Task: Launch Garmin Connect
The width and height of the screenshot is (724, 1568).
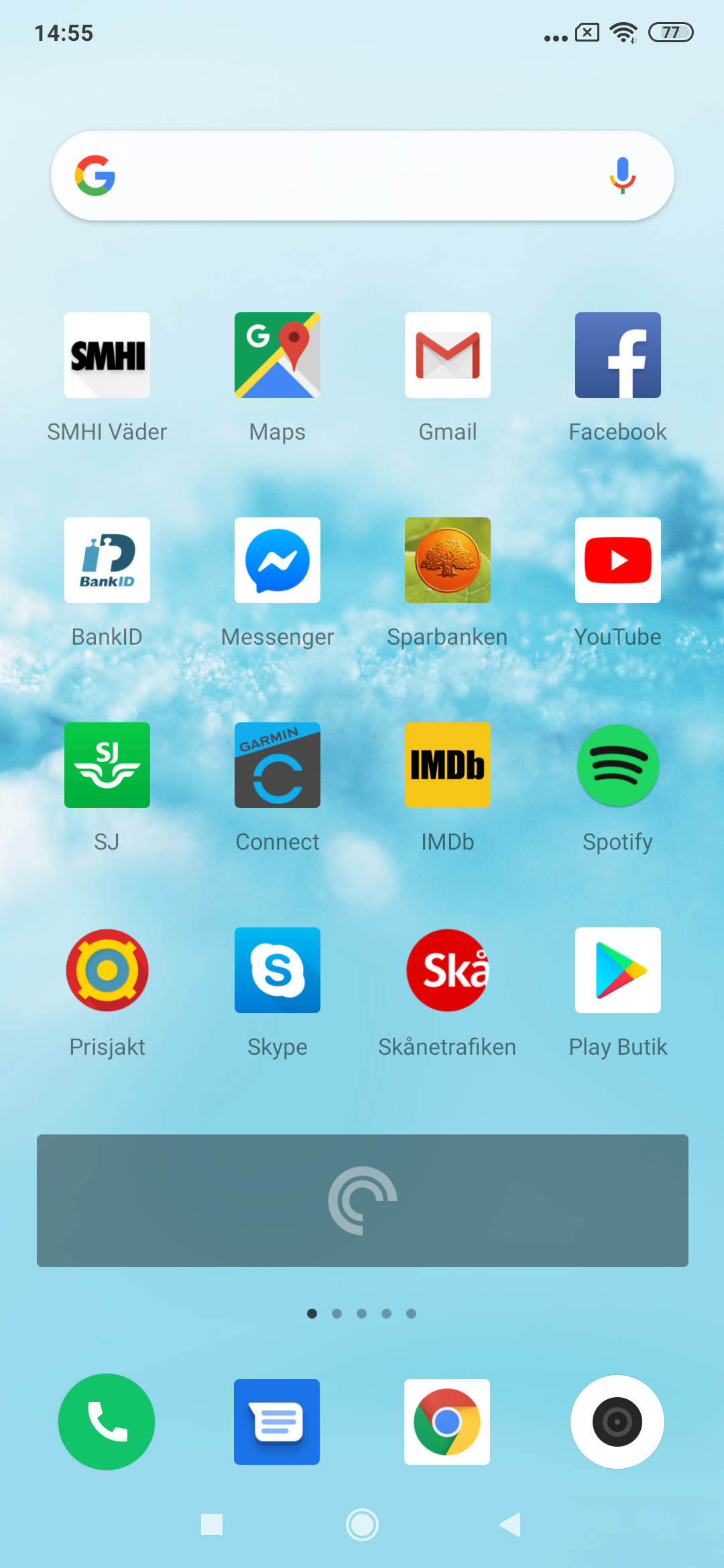Action: (x=278, y=765)
